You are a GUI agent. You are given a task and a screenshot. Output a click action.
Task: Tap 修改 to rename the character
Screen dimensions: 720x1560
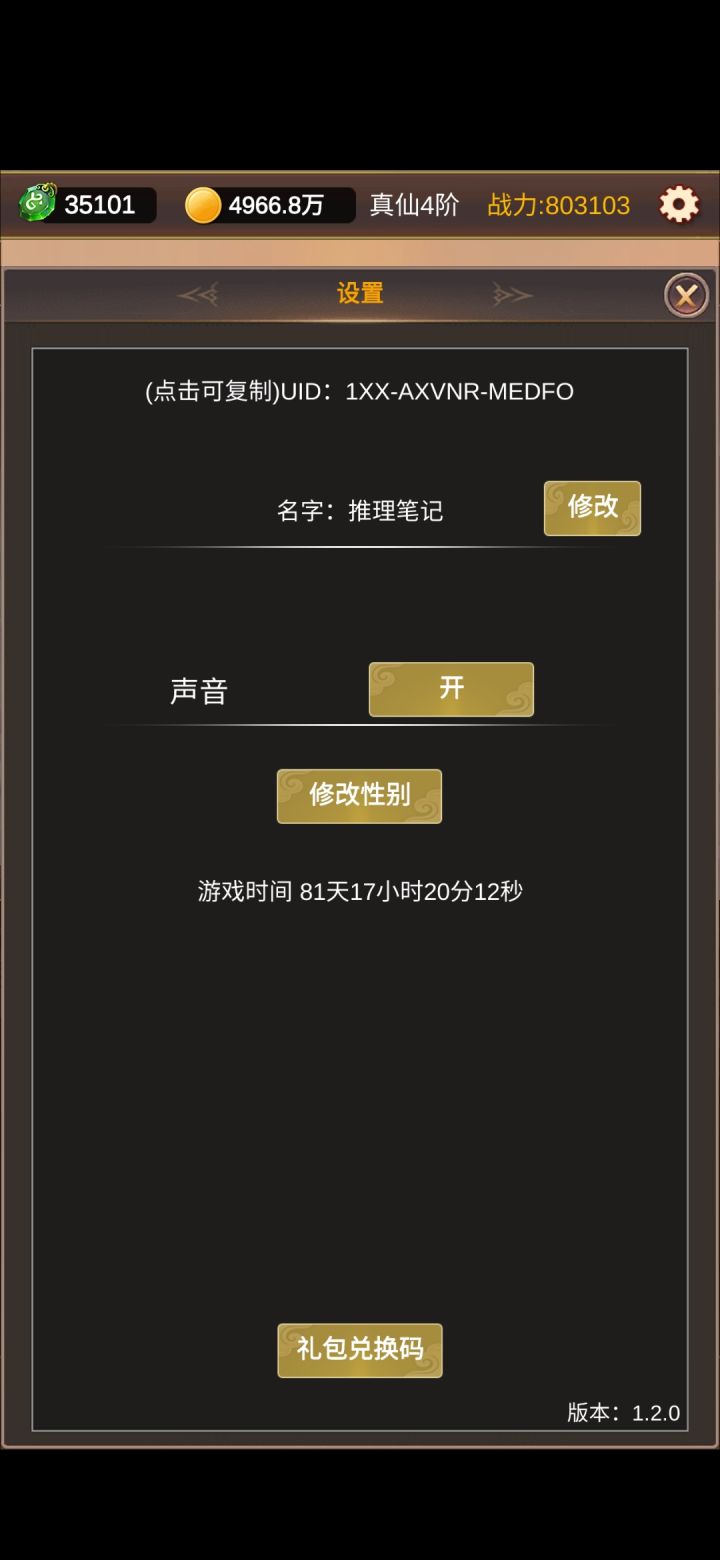click(592, 508)
